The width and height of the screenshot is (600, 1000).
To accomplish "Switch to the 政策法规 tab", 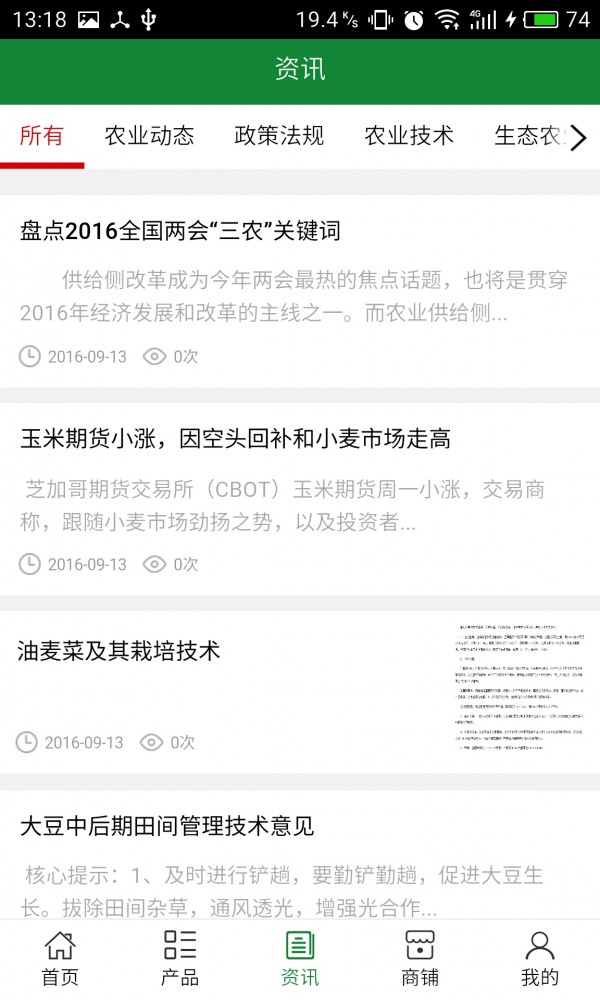I will (x=279, y=136).
